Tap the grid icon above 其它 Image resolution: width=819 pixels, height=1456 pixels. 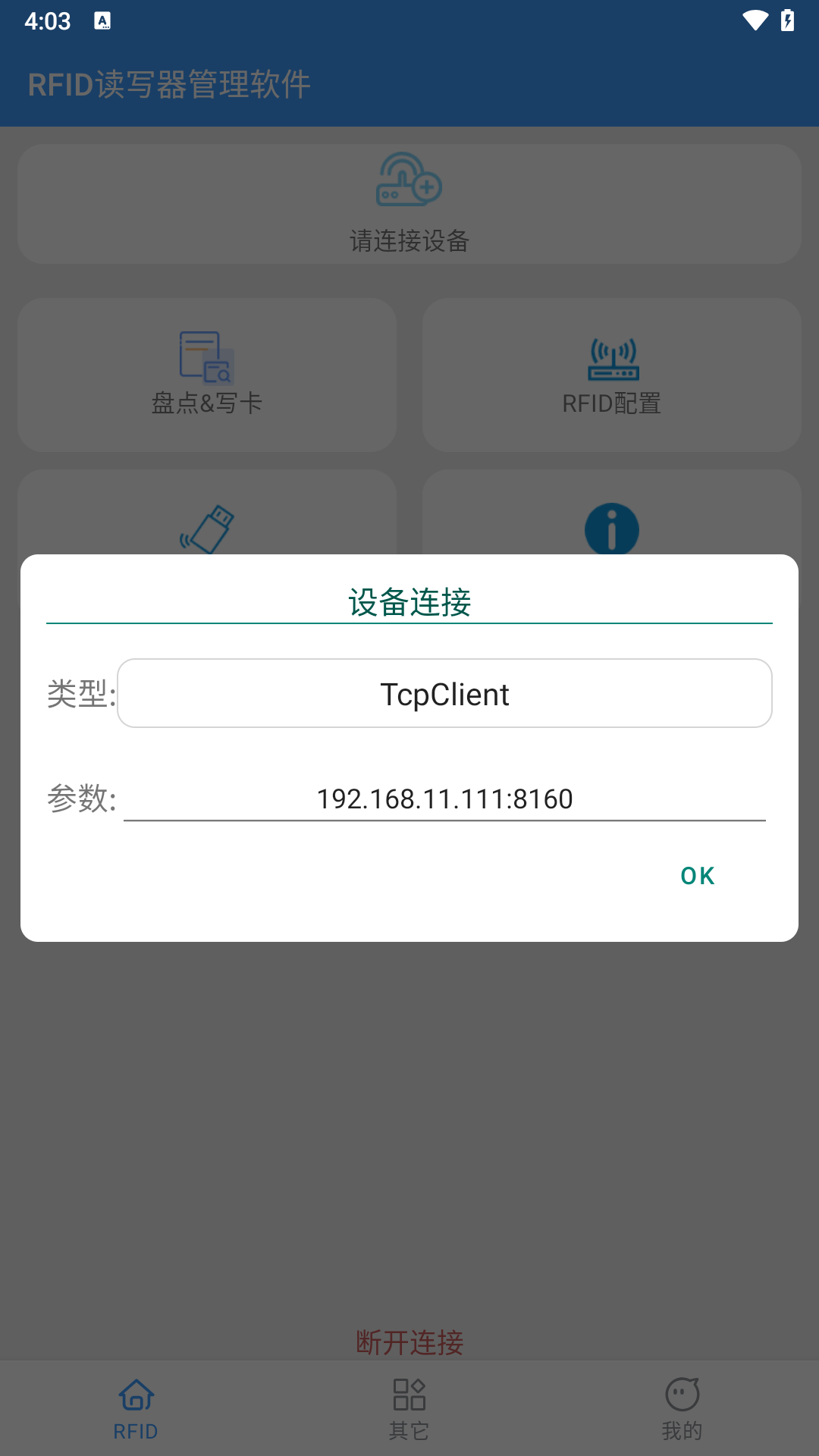[x=409, y=1395]
